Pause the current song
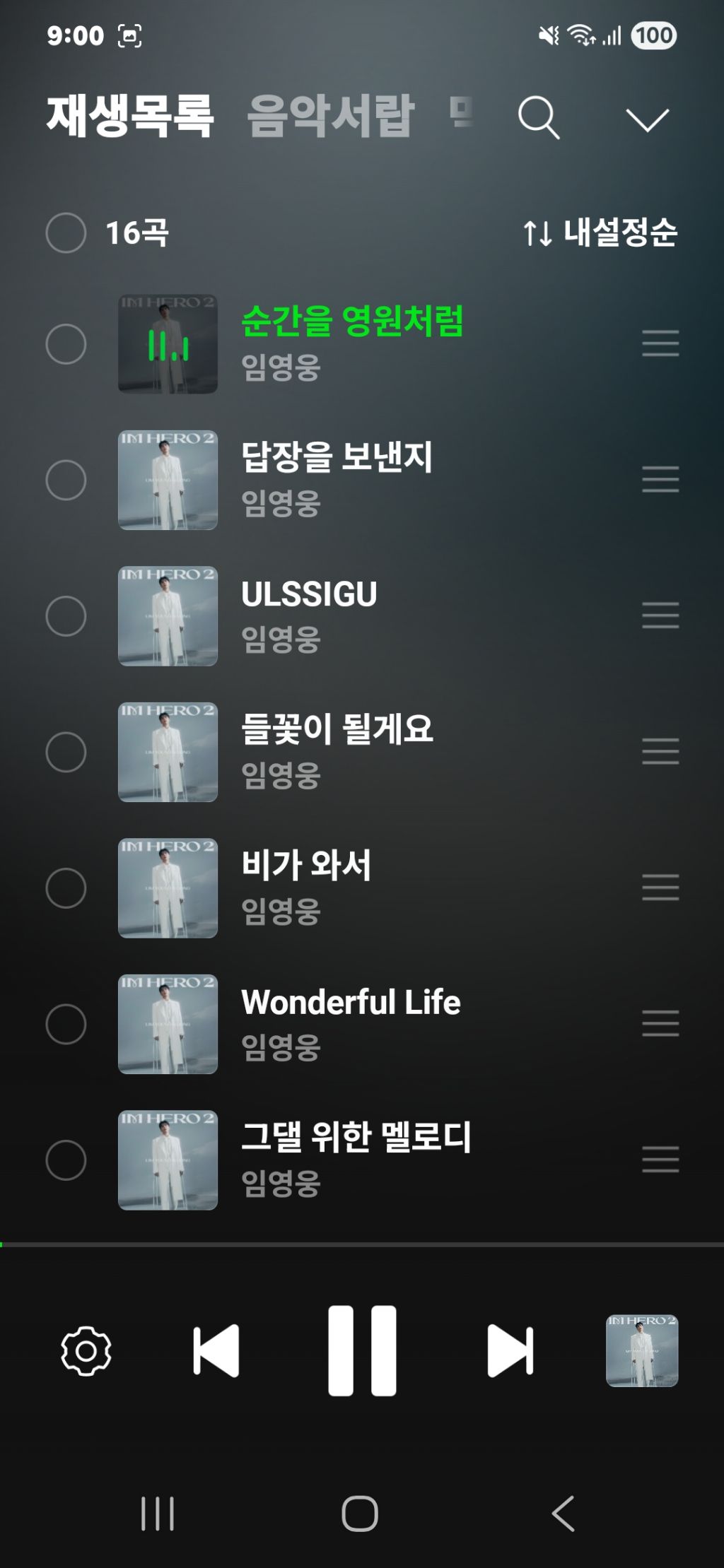The image size is (724, 1568). (362, 1350)
